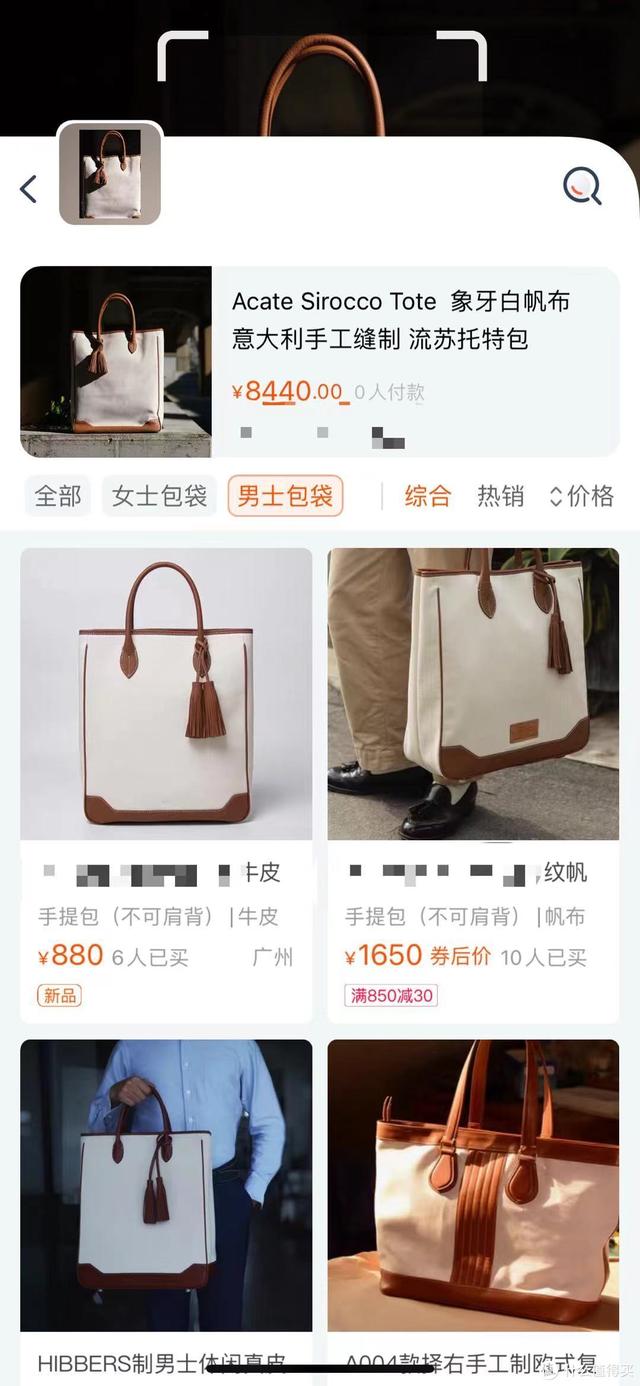This screenshot has height=1386, width=640.
Task: Open the HIBBERS men's bag card
Action: 166,1200
